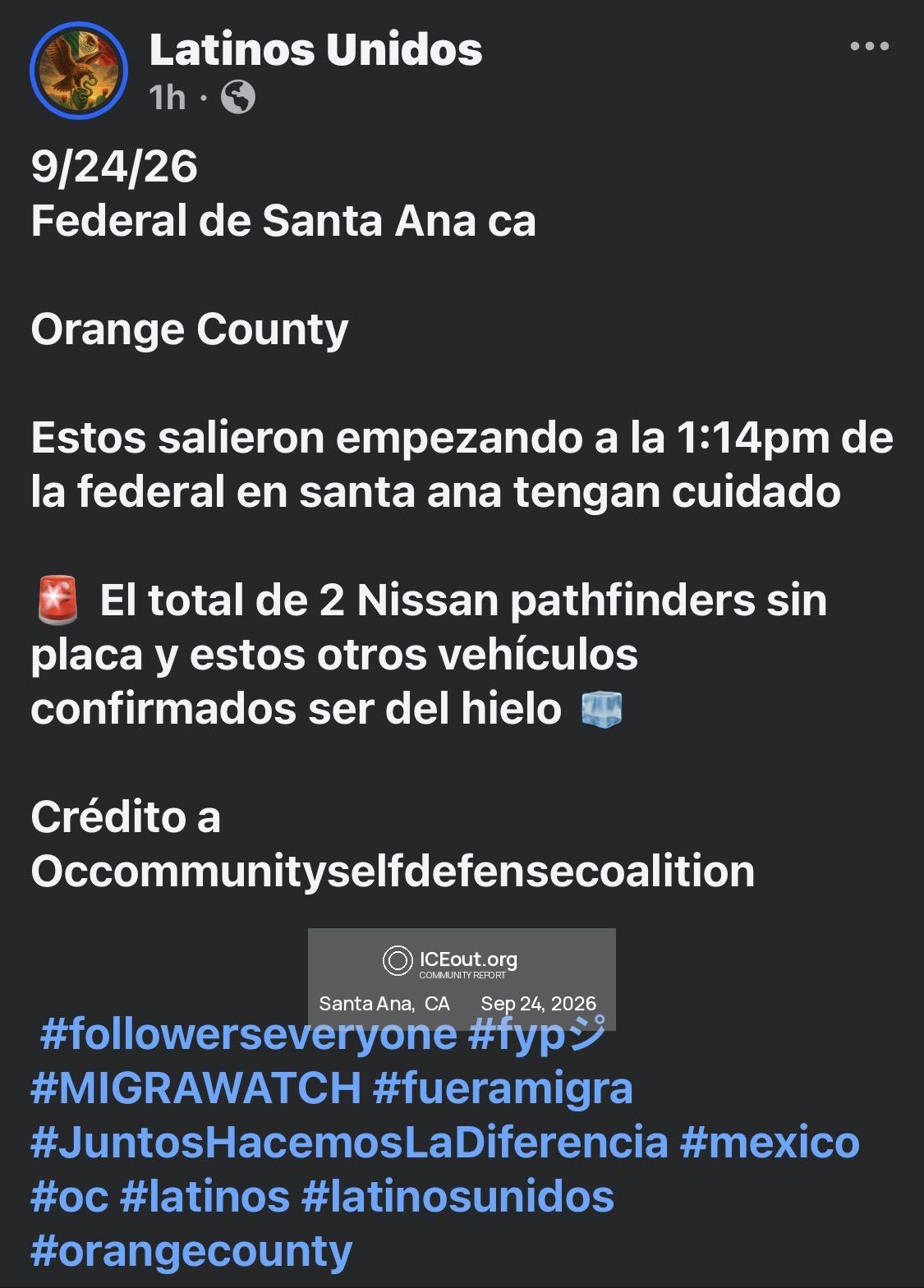Open the #MIGRAWATCH hashtag
Screen dimensions: 924x1288
(195, 1088)
